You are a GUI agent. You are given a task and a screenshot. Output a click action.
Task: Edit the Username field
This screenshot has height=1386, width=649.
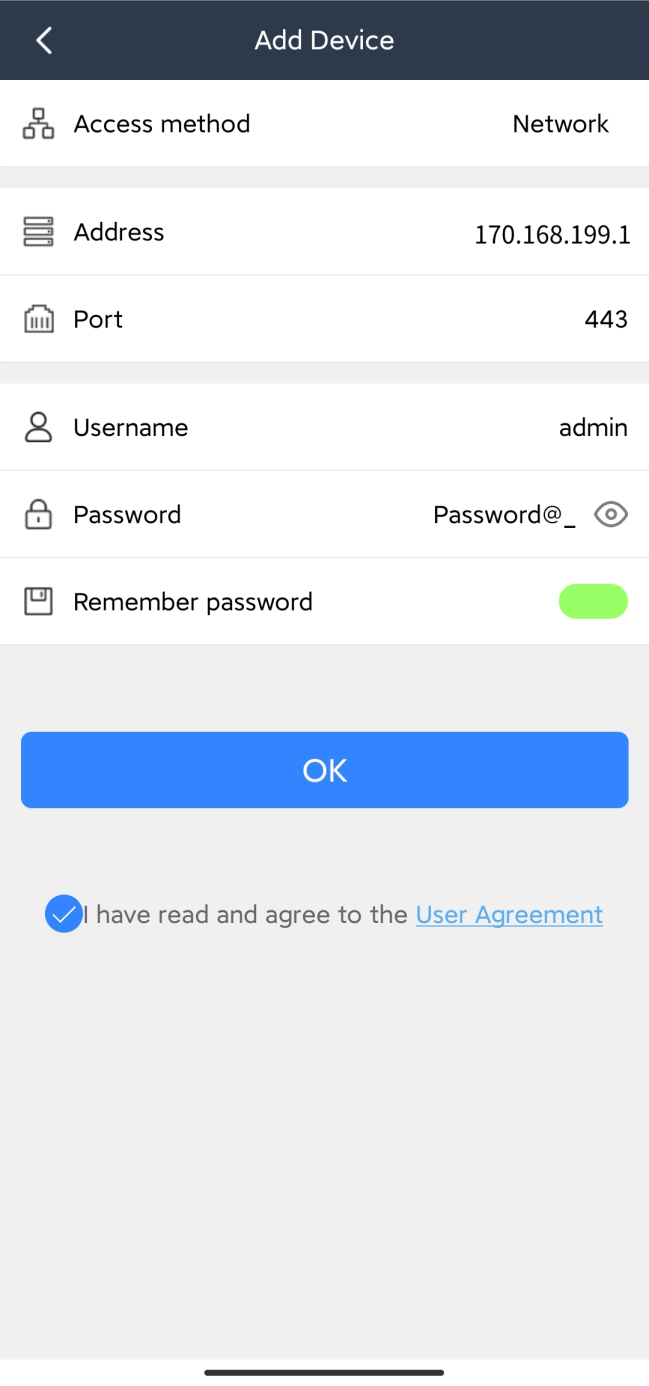point(324,427)
